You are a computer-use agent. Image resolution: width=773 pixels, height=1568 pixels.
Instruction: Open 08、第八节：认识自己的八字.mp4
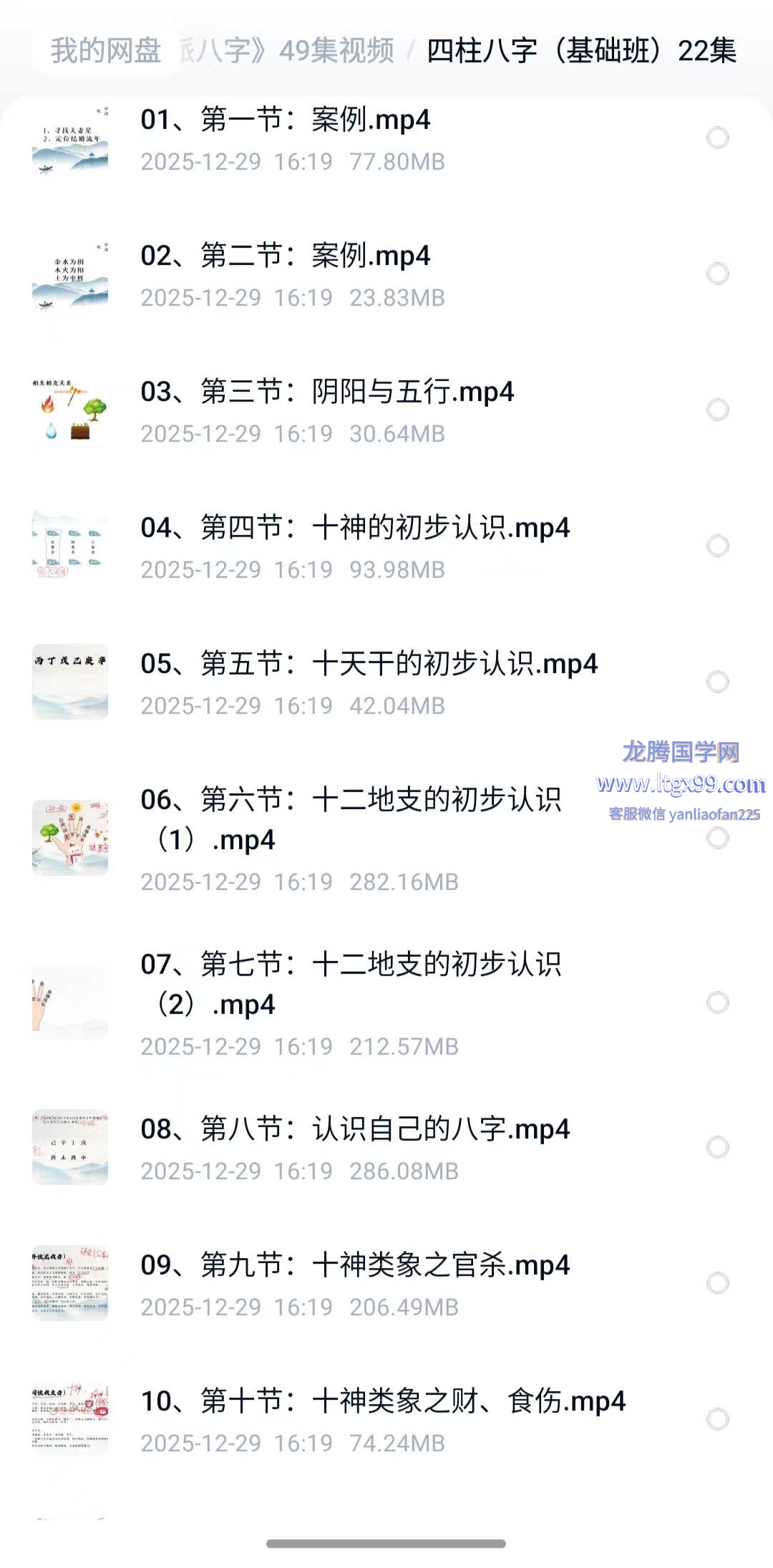pos(355,1129)
